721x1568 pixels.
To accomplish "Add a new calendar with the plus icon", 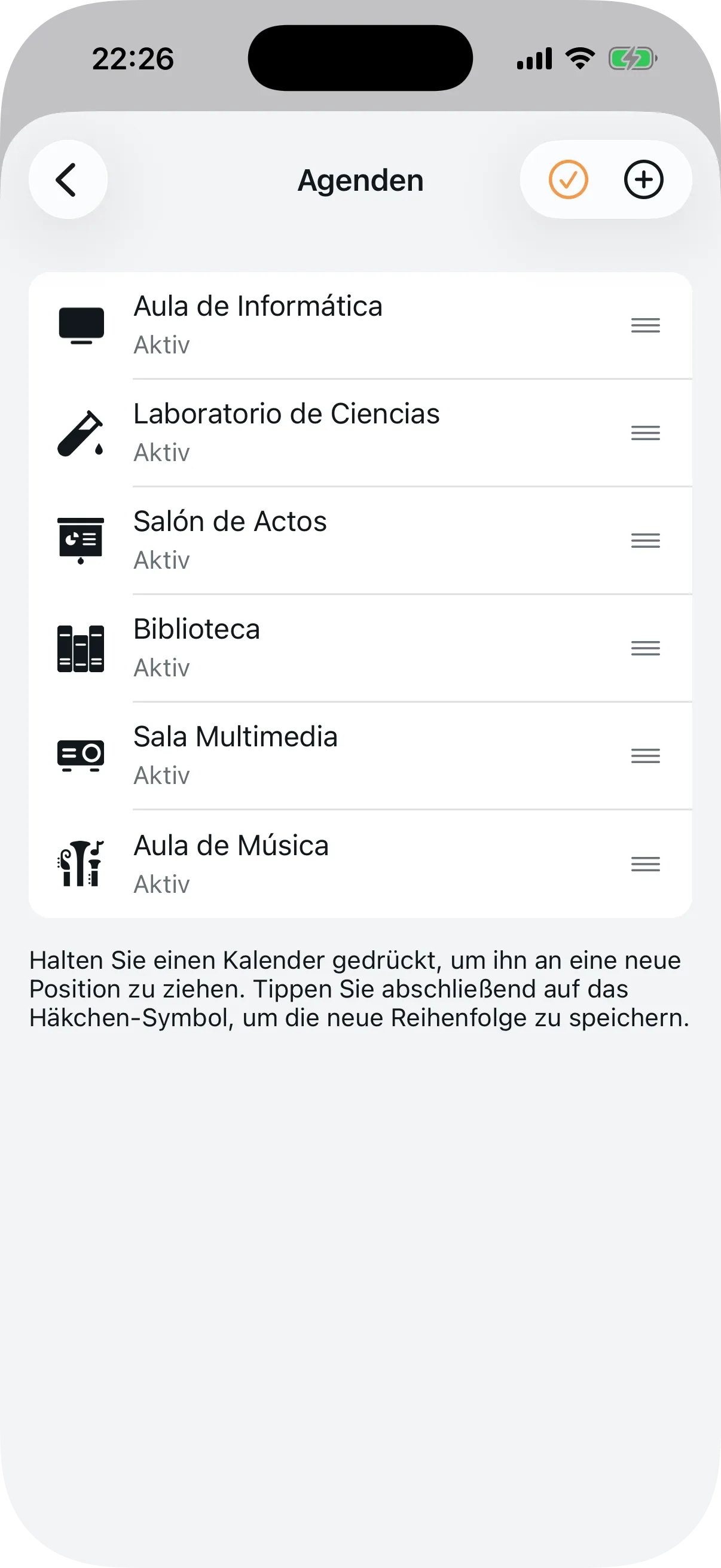I will pyautogui.click(x=643, y=179).
